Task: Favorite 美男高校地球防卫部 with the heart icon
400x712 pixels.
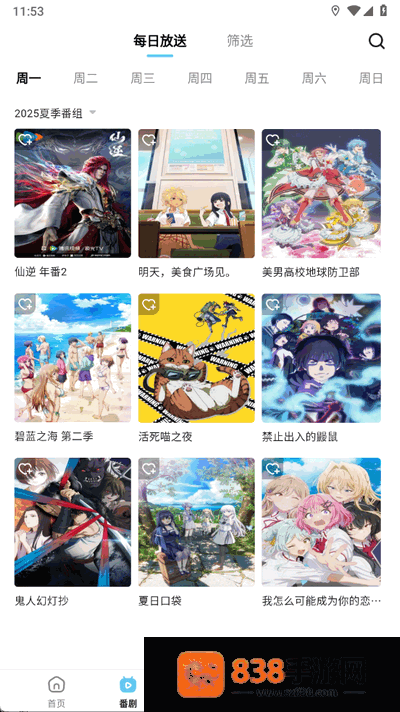Action: click(x=272, y=140)
